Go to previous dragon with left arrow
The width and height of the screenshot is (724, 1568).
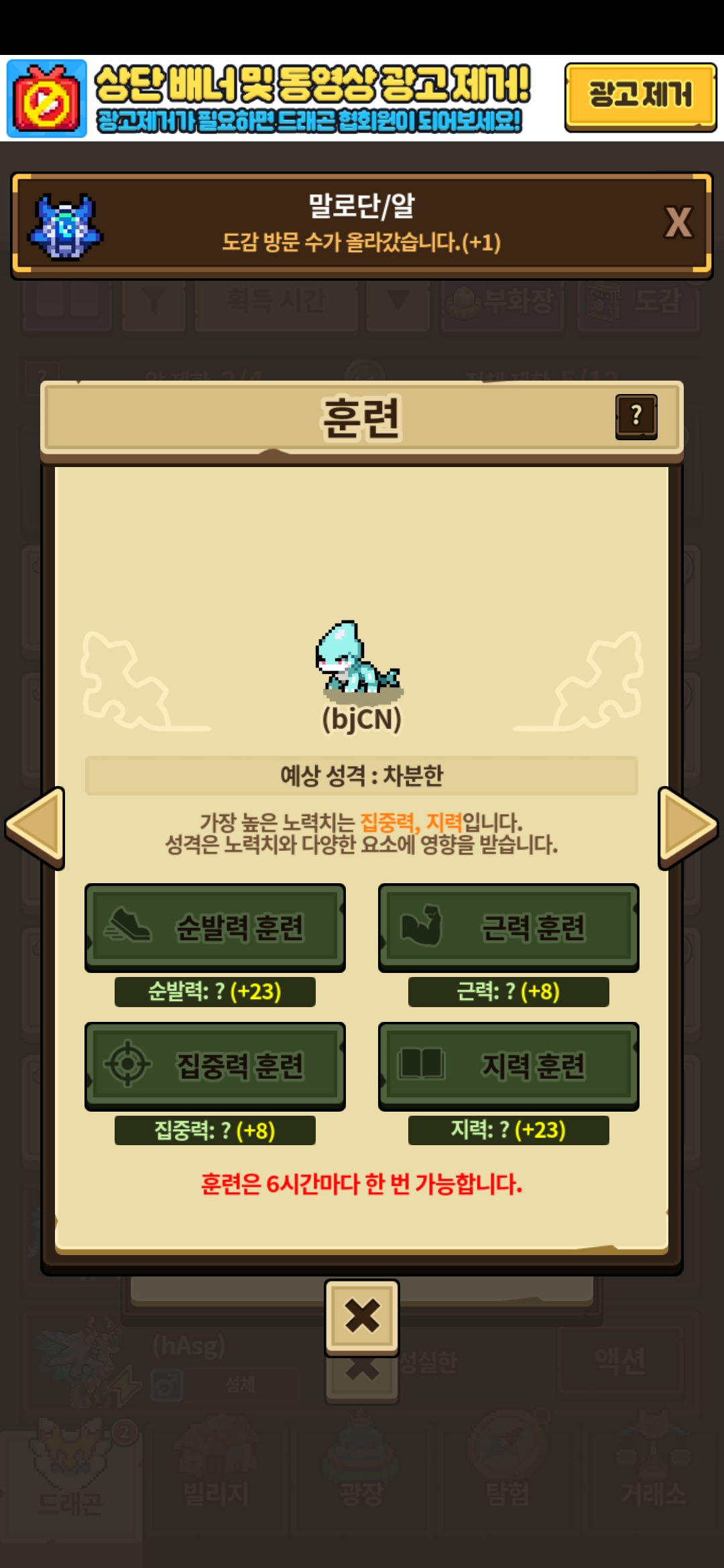[x=35, y=827]
